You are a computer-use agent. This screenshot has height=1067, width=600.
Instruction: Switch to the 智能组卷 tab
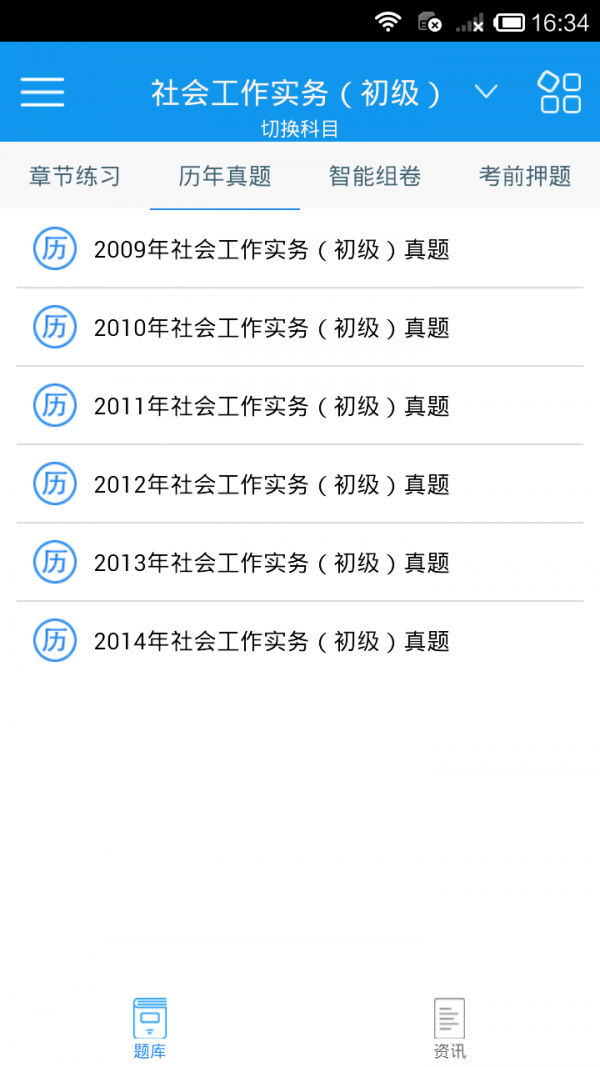[x=375, y=177]
